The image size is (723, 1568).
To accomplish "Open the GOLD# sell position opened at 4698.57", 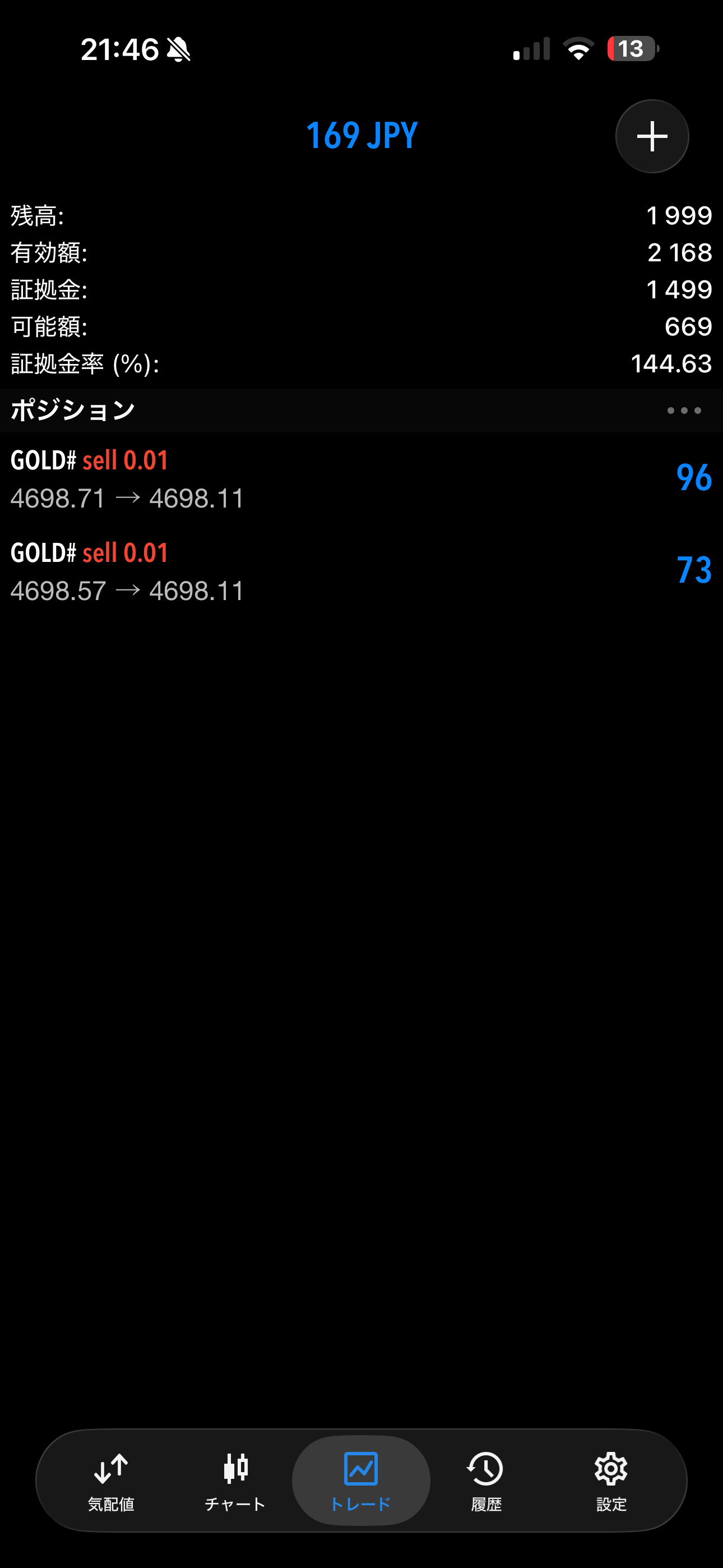I will click(x=361, y=571).
